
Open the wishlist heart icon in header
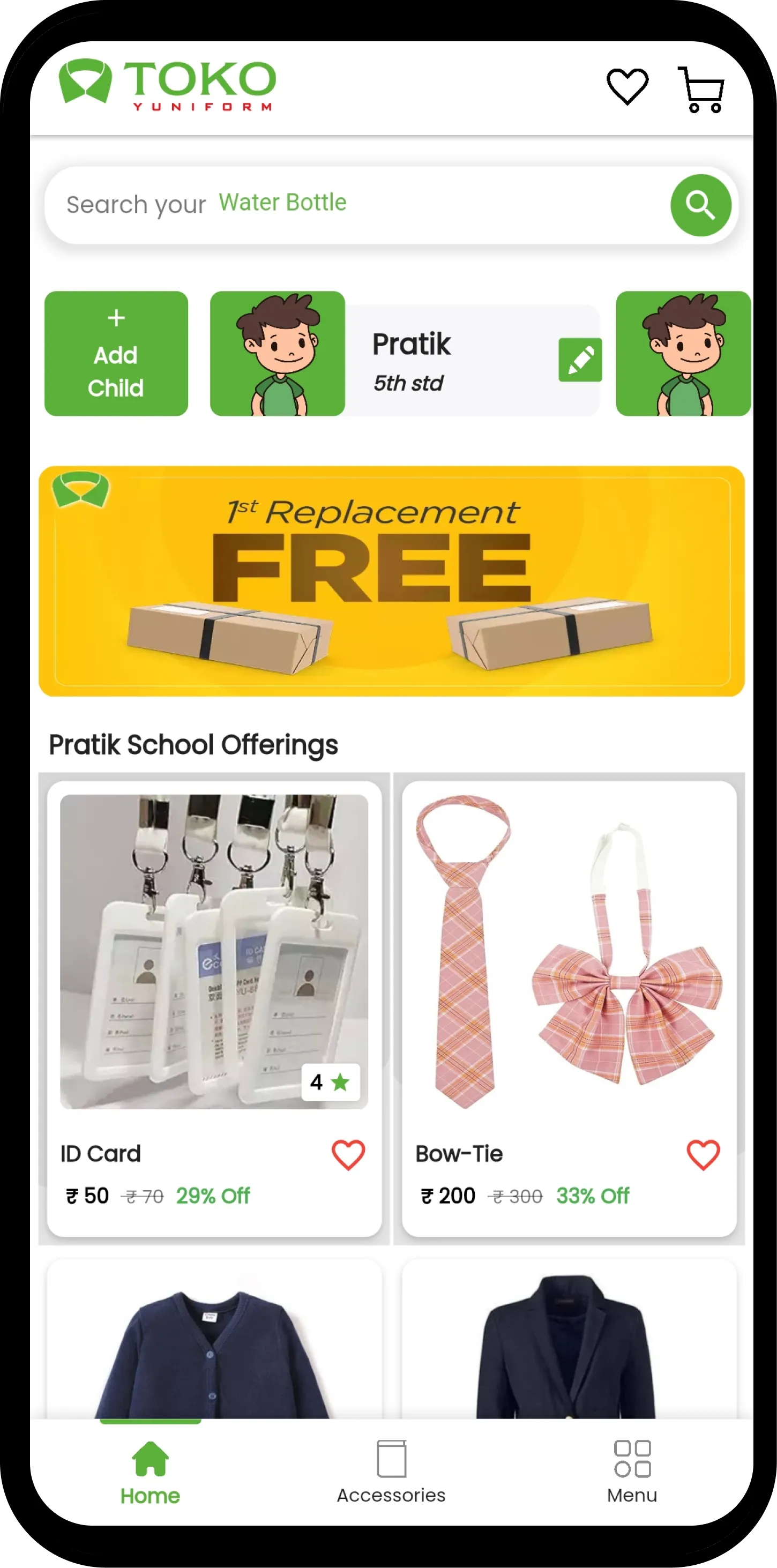tap(627, 86)
